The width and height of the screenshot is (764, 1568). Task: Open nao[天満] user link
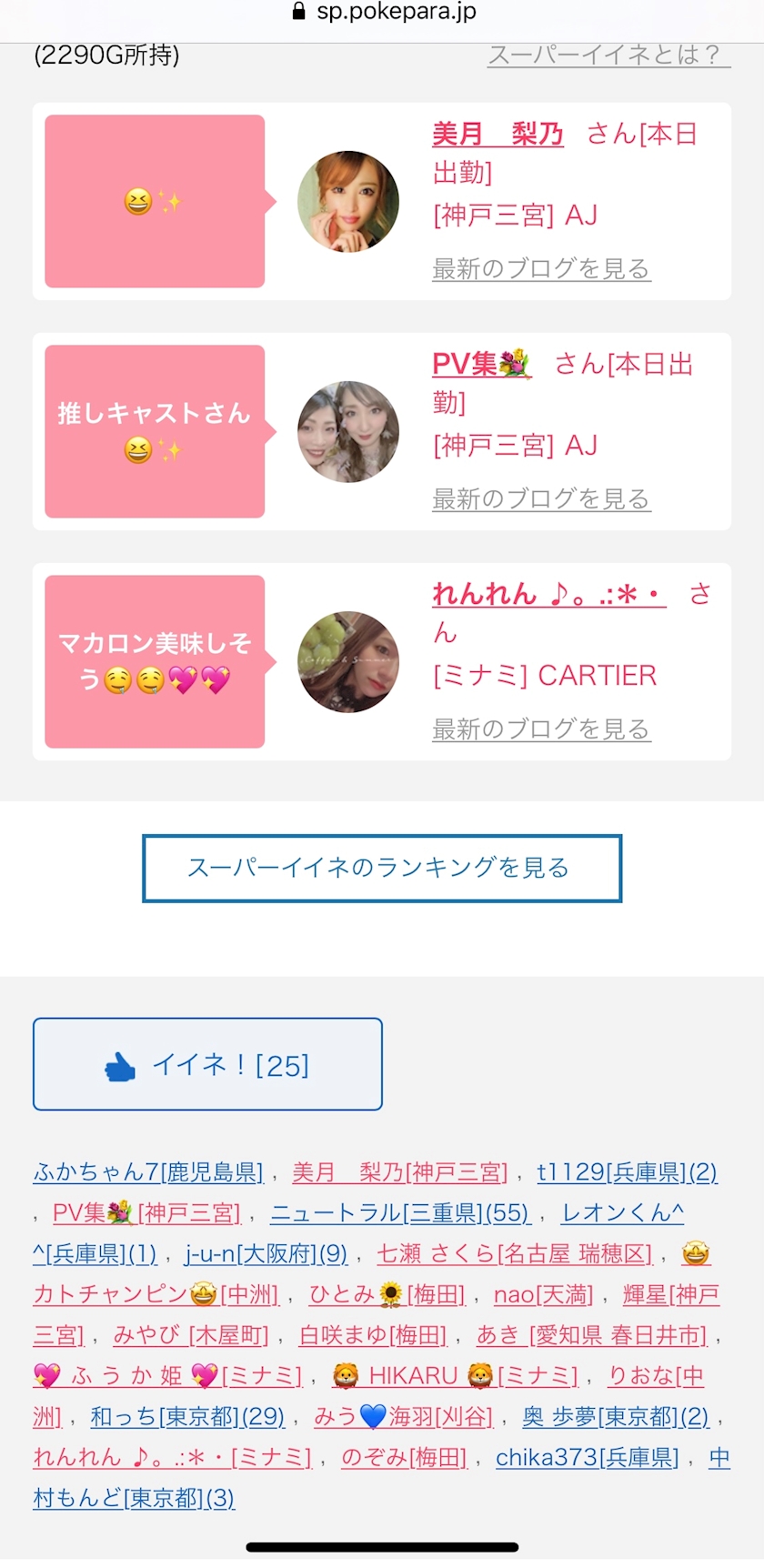point(543,1295)
